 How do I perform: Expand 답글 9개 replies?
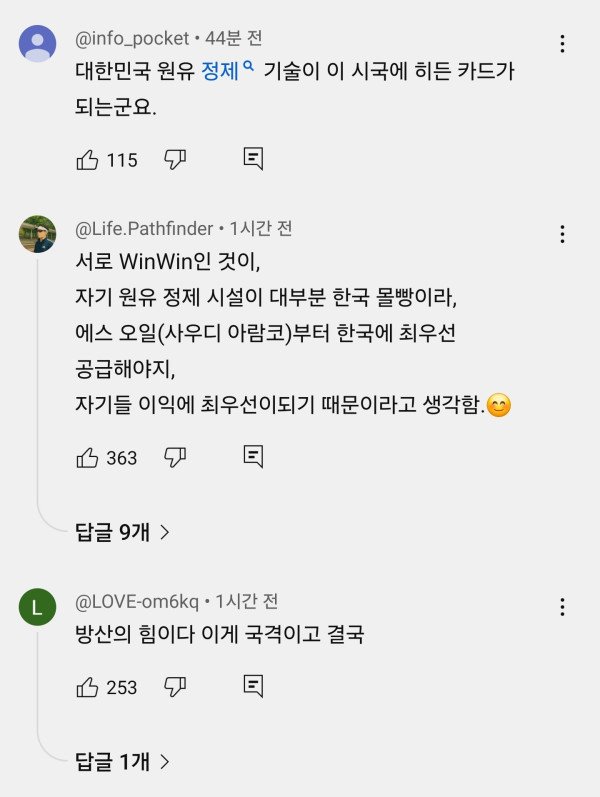click(123, 532)
